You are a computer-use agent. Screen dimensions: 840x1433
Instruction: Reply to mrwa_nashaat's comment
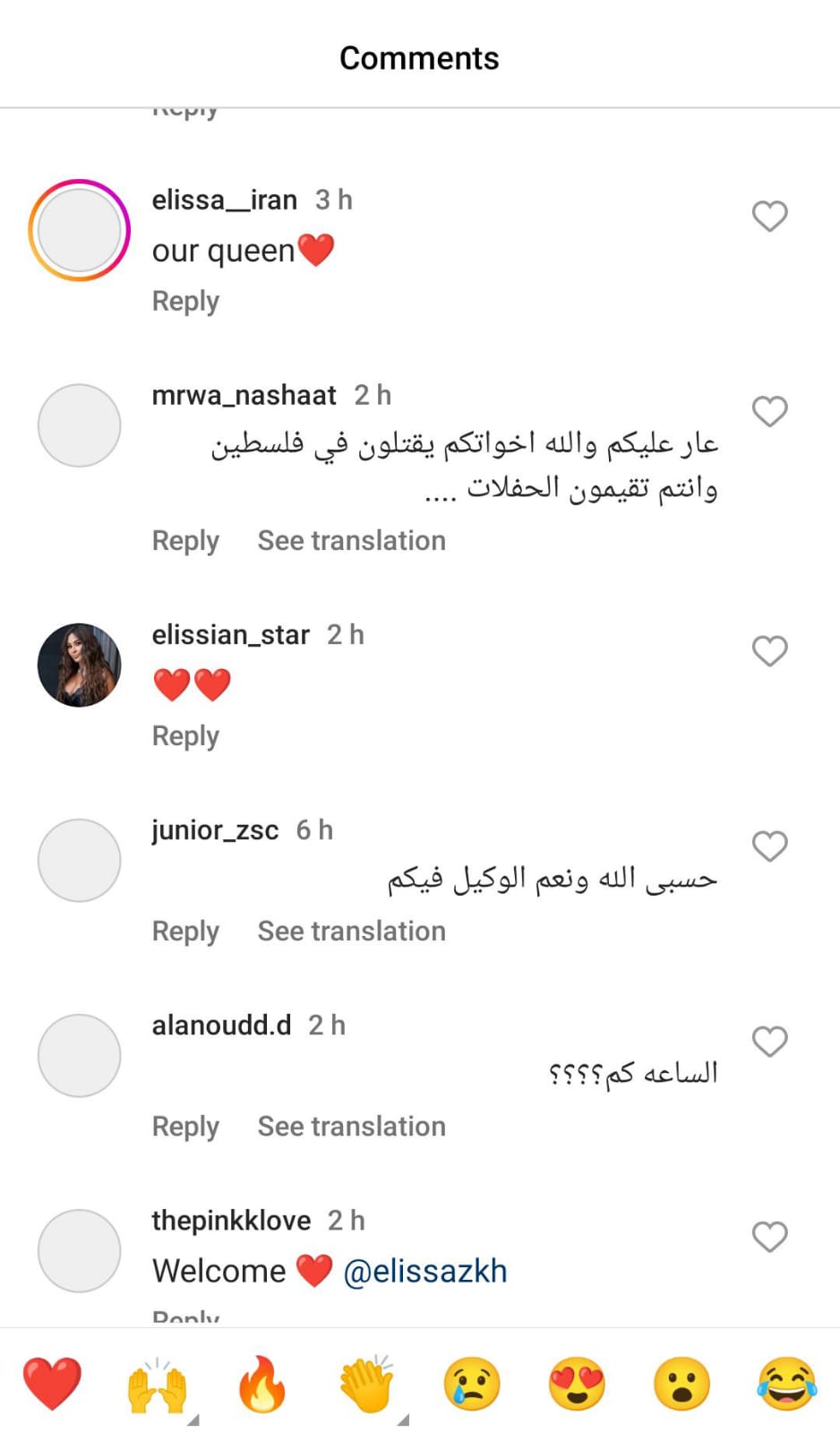point(185,541)
